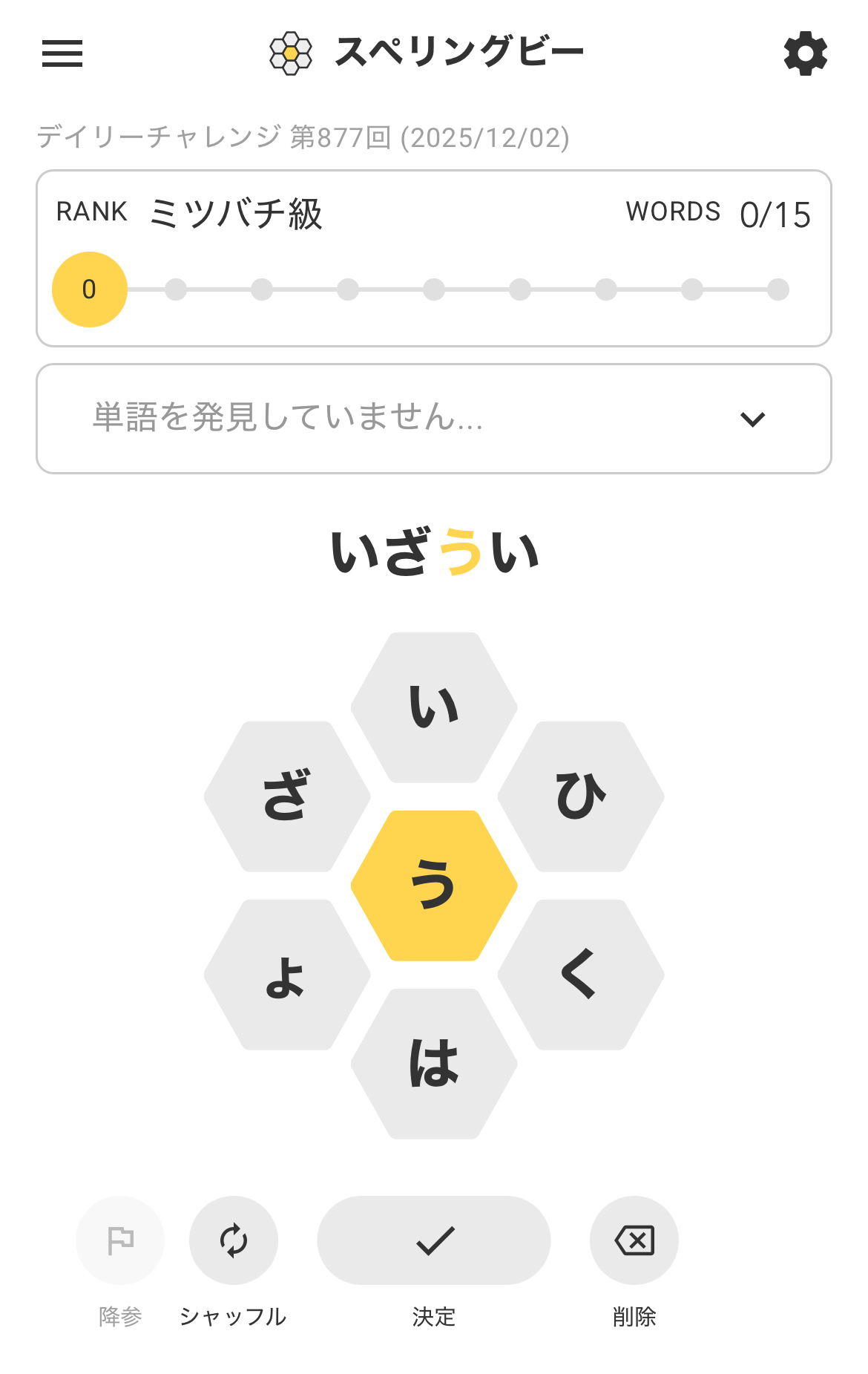Select the い hexagon letter
The image size is (868, 1374).
434,707
